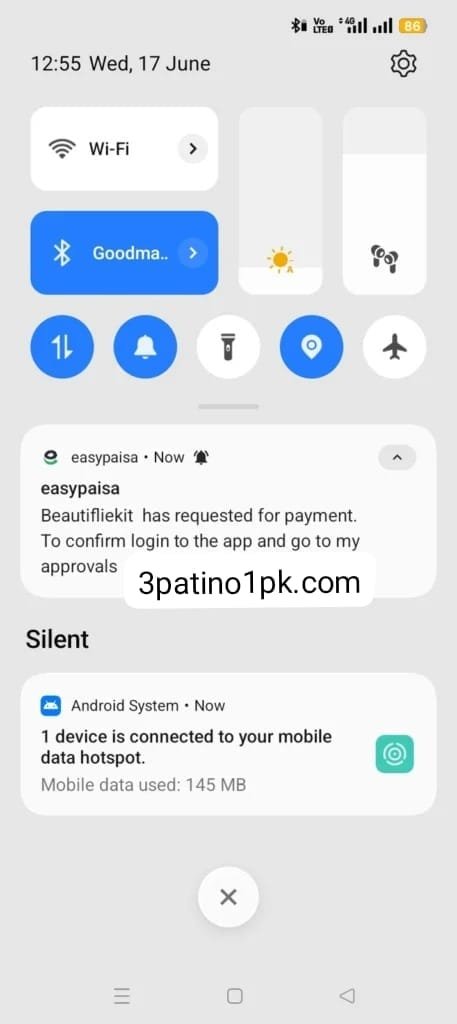Collapse the easypaisa notification
The image size is (457, 1024).
click(x=397, y=457)
